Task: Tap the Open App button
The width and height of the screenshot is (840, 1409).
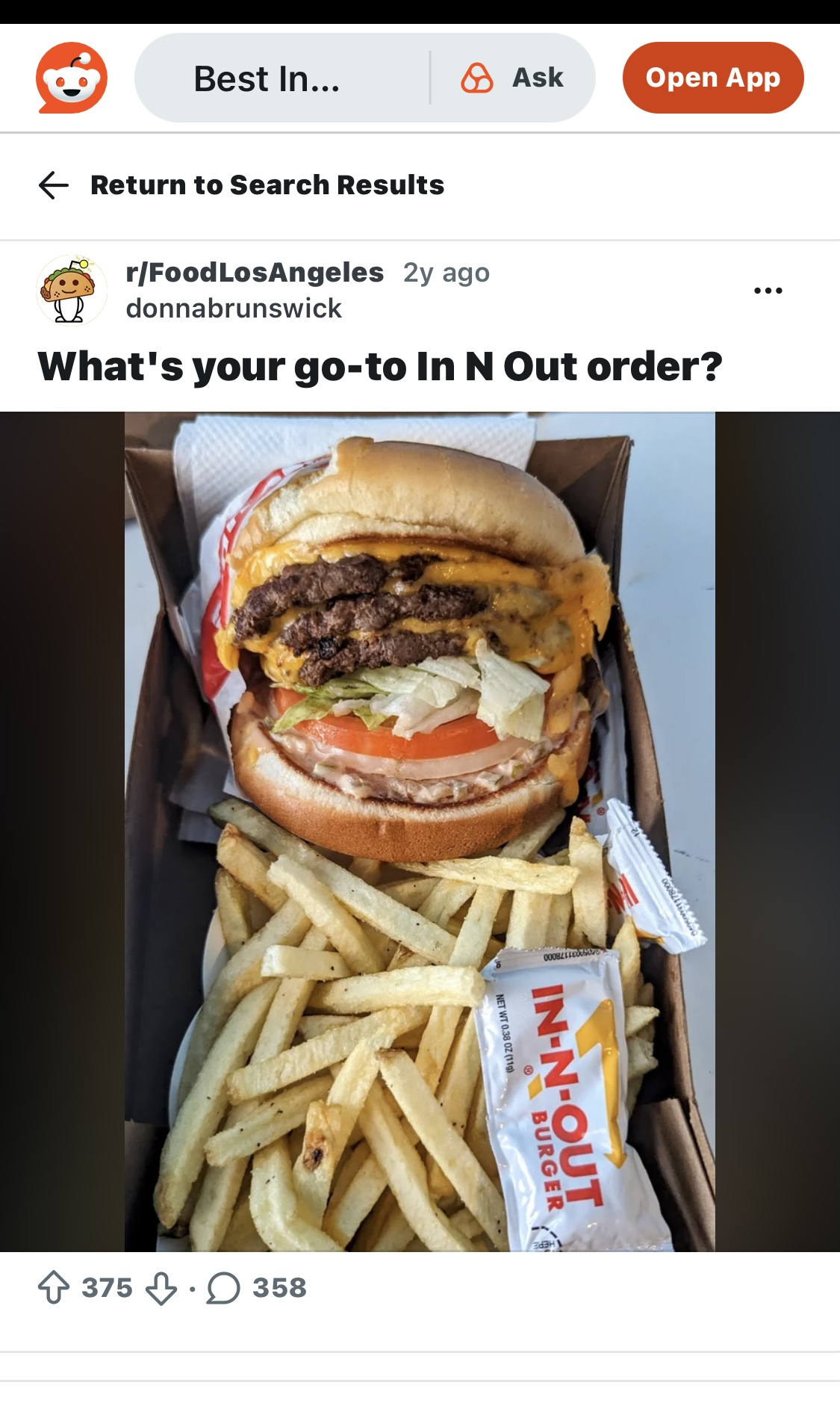Action: pos(713,78)
